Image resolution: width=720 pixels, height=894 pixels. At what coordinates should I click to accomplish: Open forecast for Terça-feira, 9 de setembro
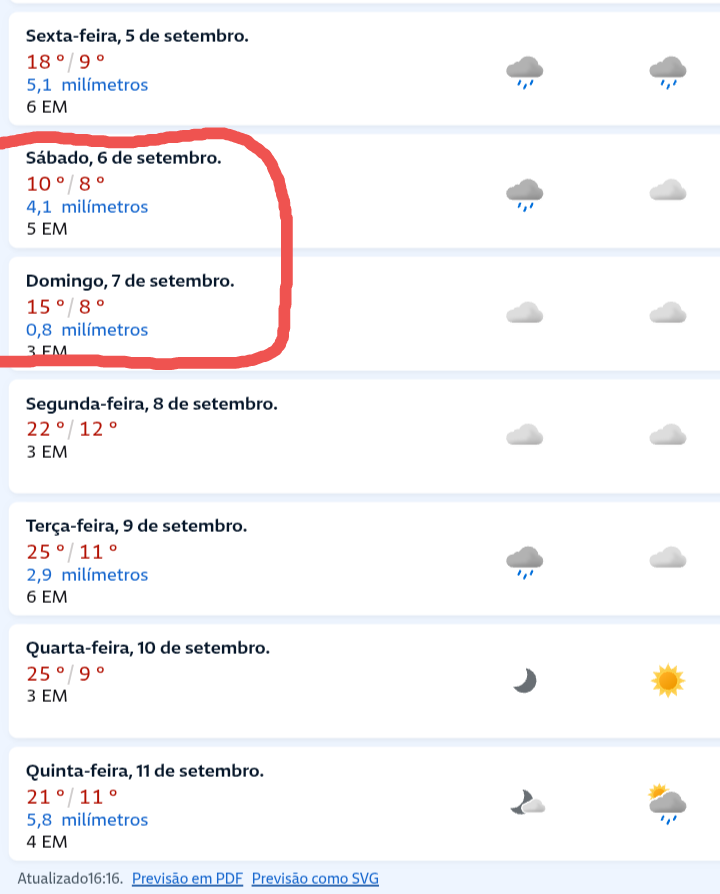136,526
